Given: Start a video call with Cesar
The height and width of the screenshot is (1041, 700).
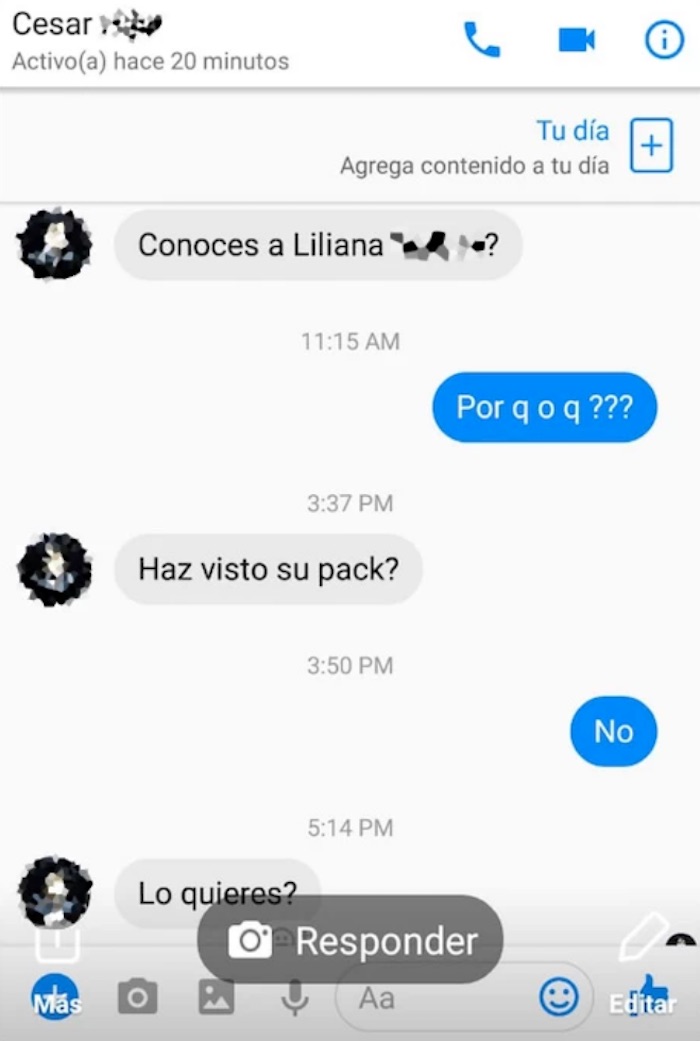Looking at the screenshot, I should point(576,40).
